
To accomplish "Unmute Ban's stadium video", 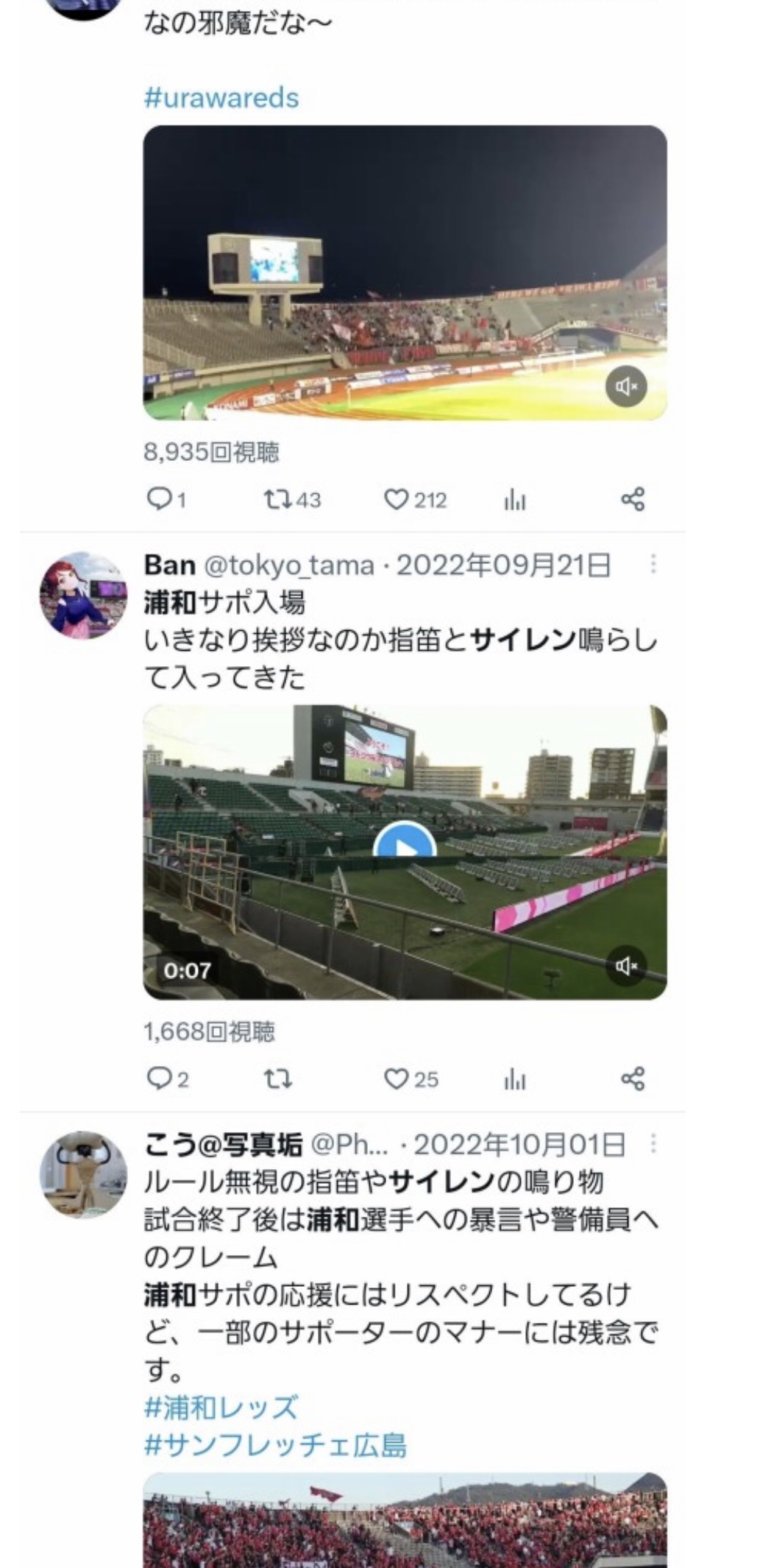I will click(626, 965).
